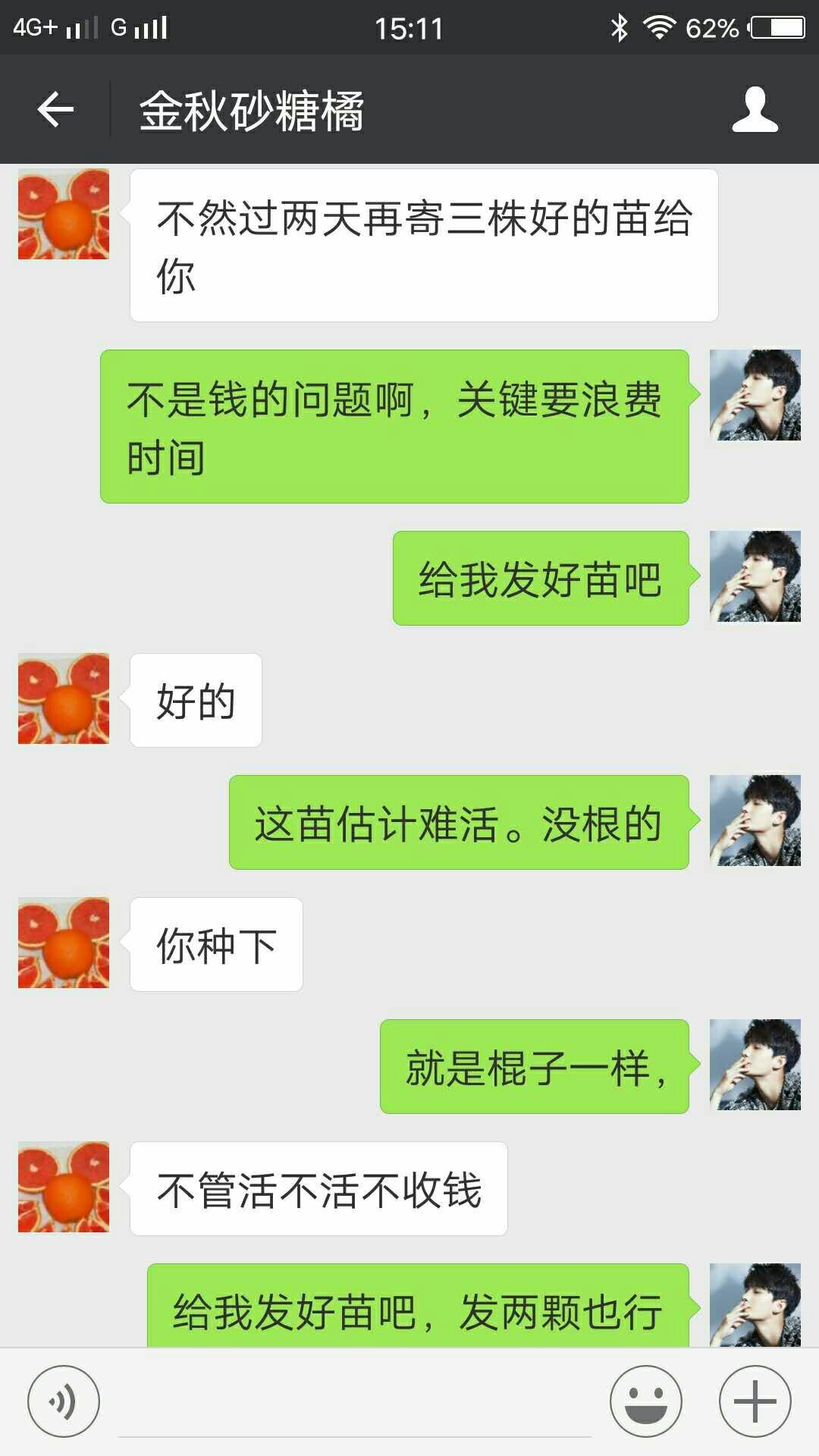Image resolution: width=819 pixels, height=1456 pixels.
Task: Focus the message text field
Action: (x=355, y=1403)
